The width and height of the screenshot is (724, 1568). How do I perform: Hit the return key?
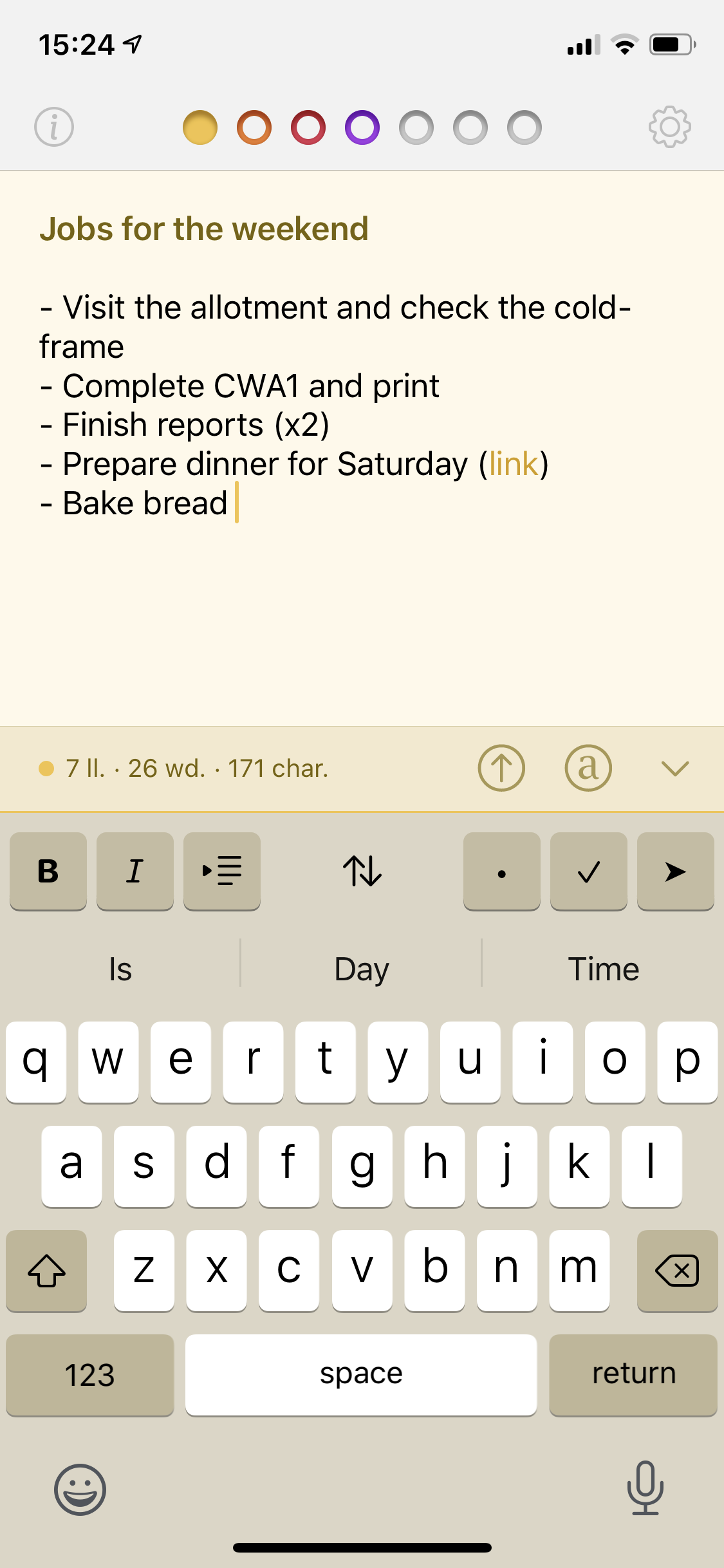633,1375
